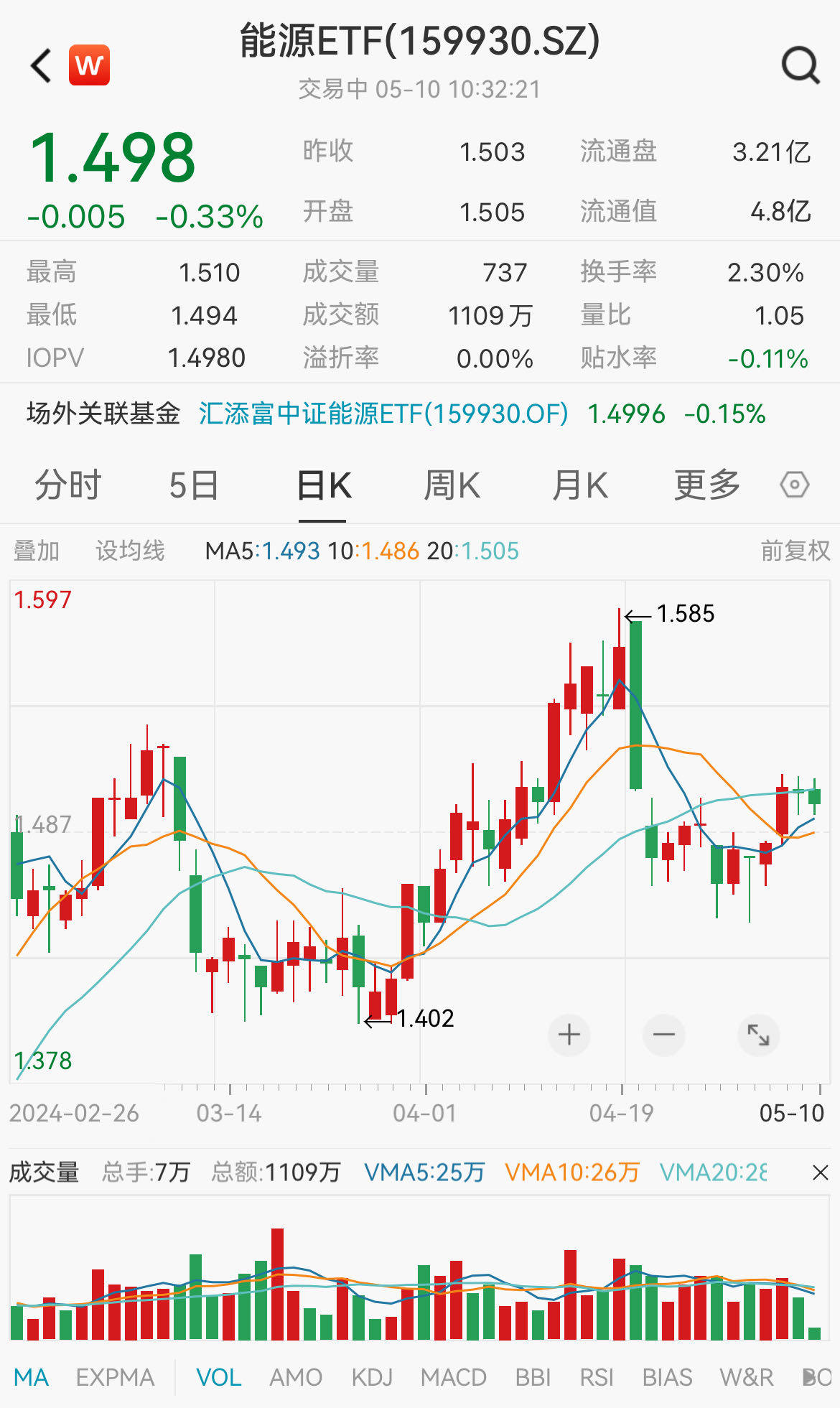840x1408 pixels.
Task: Select the 周K weekly chart
Action: [x=451, y=484]
